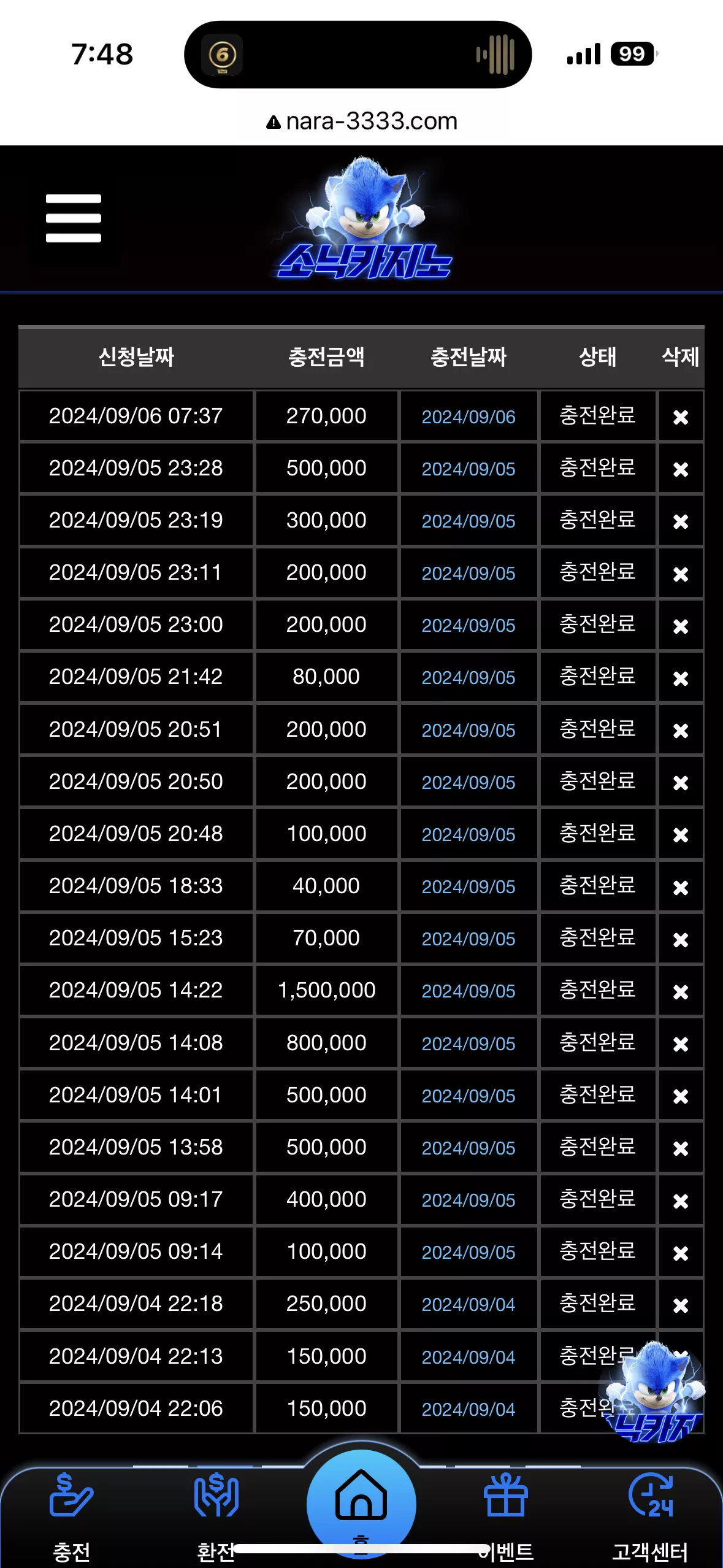
Task: Remove the 2024/09/05 18:33 entry
Action: point(680,887)
